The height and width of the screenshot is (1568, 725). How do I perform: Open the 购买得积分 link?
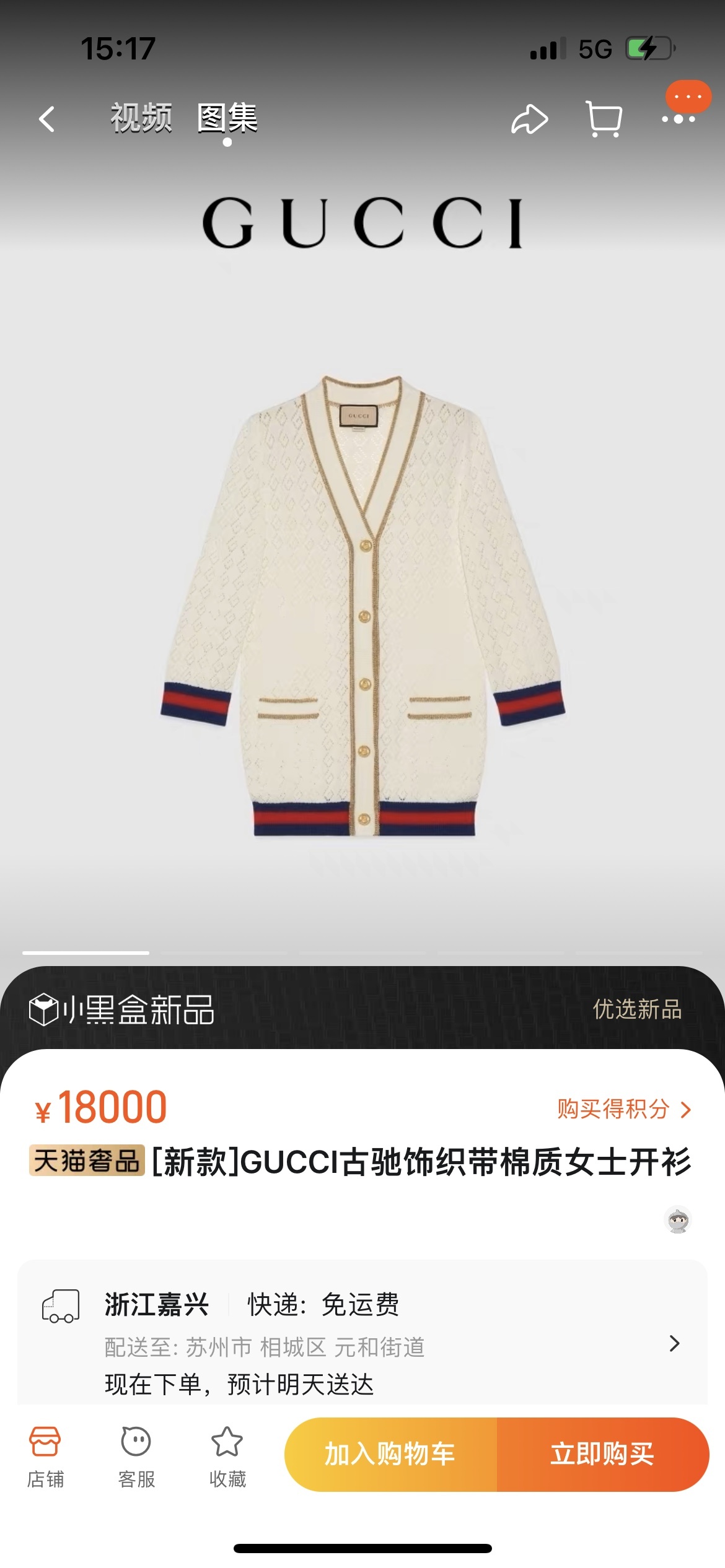(x=623, y=1109)
